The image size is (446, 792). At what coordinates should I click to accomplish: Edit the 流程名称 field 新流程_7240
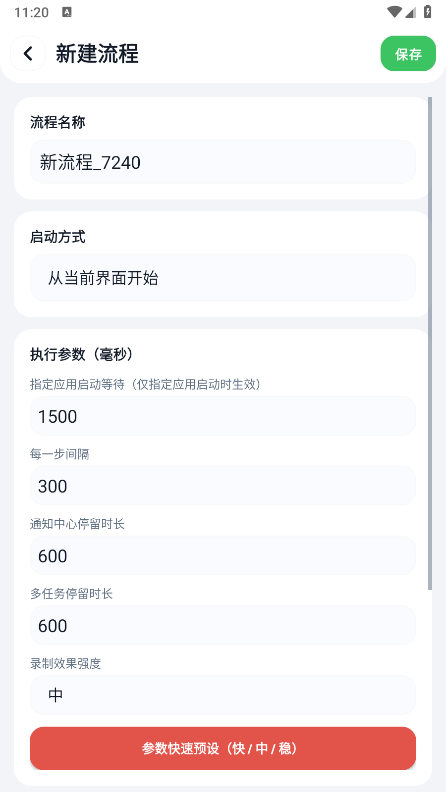click(223, 162)
